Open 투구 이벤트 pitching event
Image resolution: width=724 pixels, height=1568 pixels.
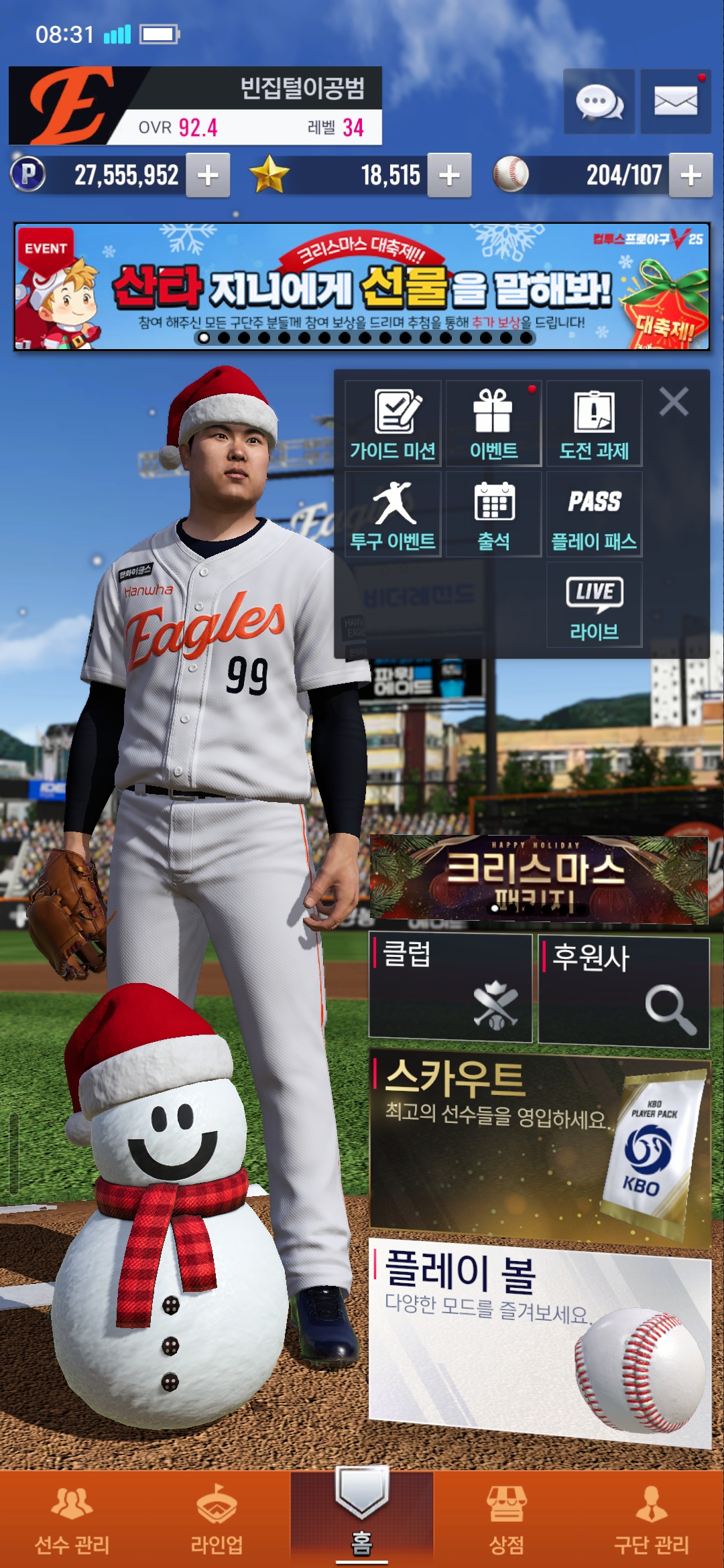click(393, 514)
